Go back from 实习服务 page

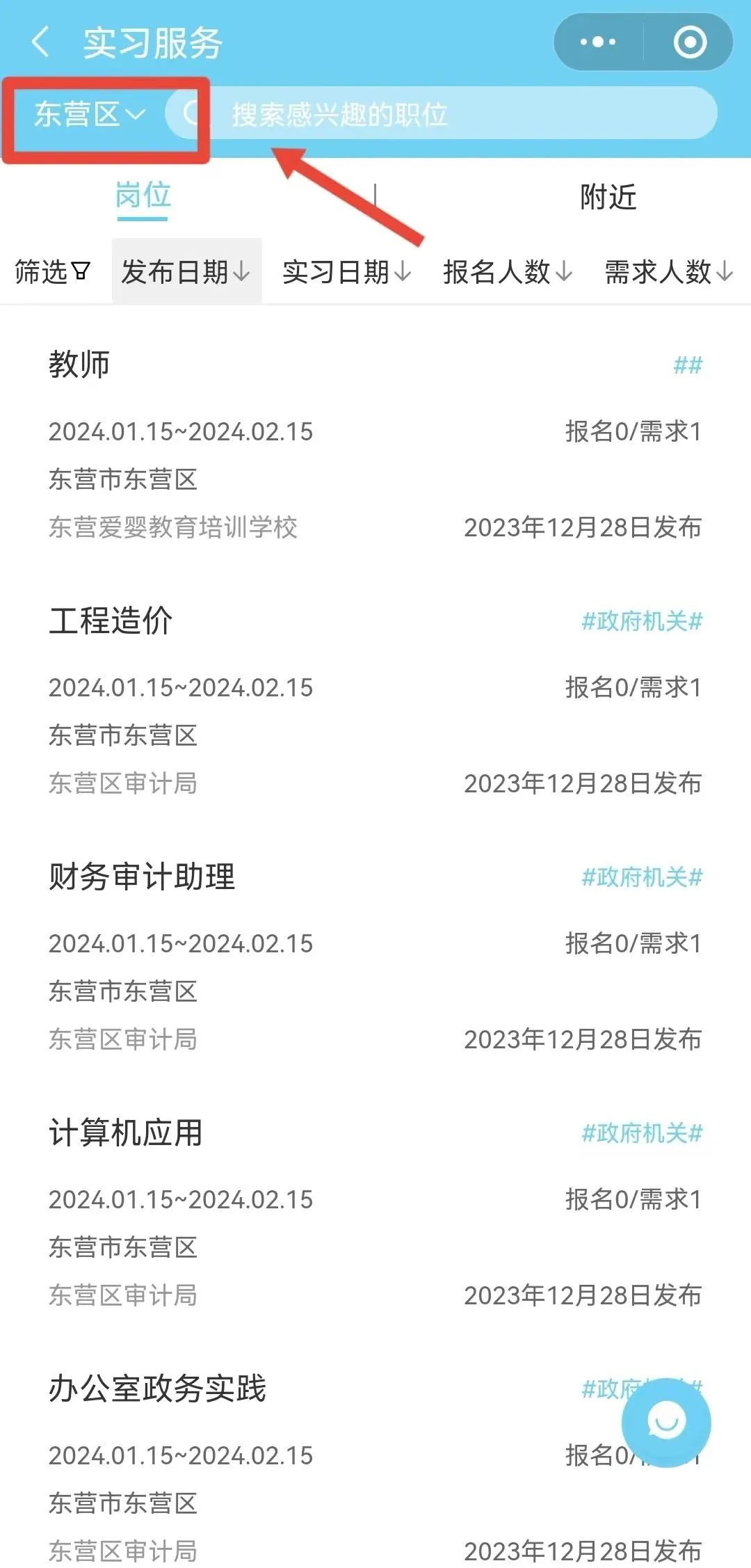coord(40,42)
